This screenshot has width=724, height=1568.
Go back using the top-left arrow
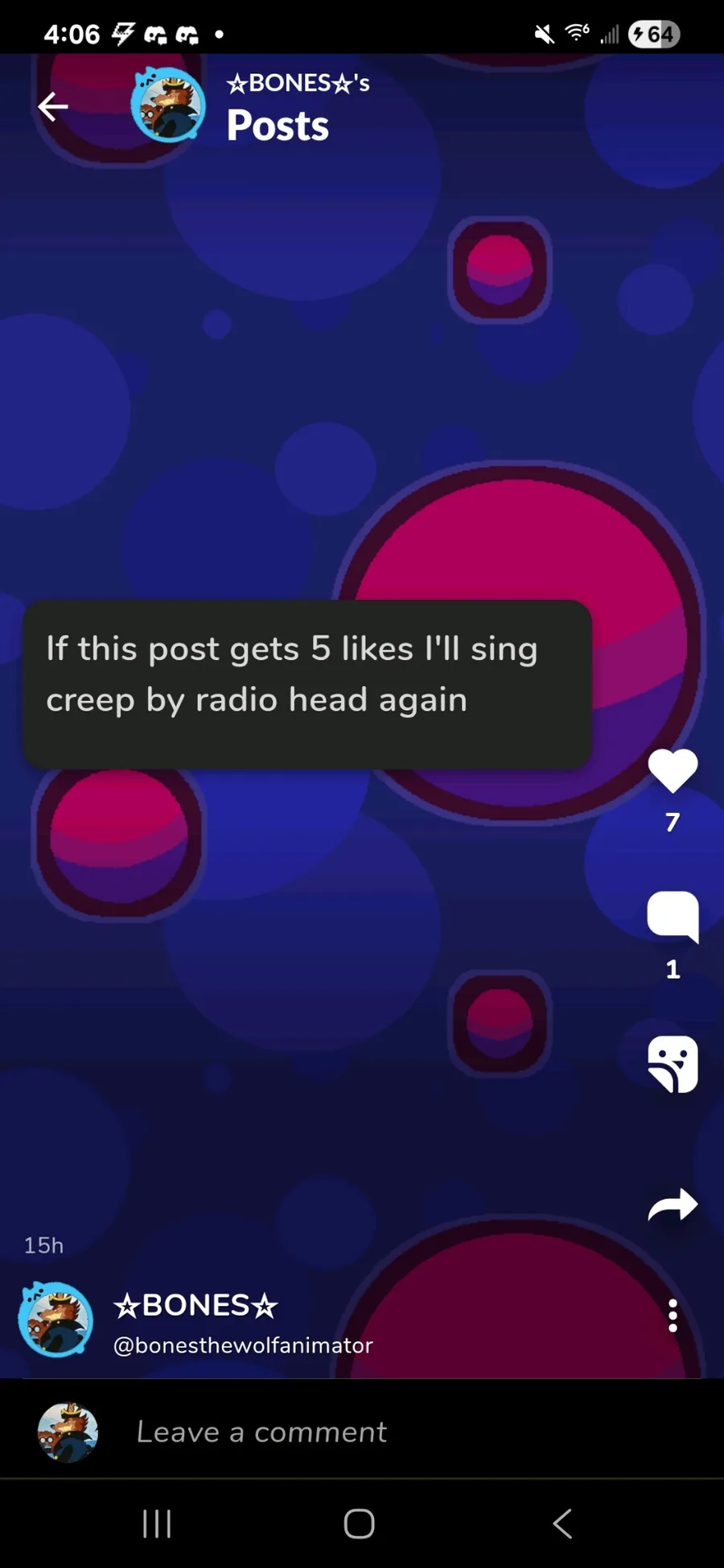(x=53, y=106)
